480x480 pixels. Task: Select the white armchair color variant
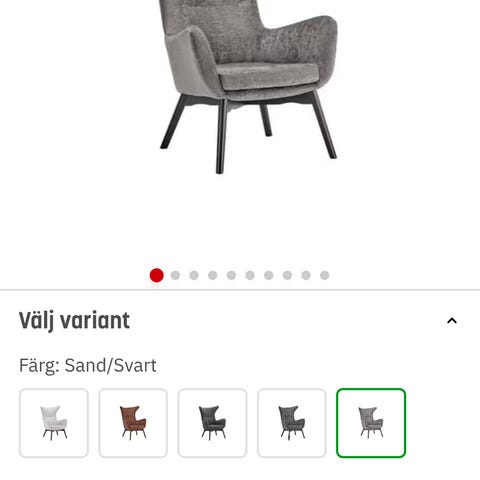click(54, 423)
